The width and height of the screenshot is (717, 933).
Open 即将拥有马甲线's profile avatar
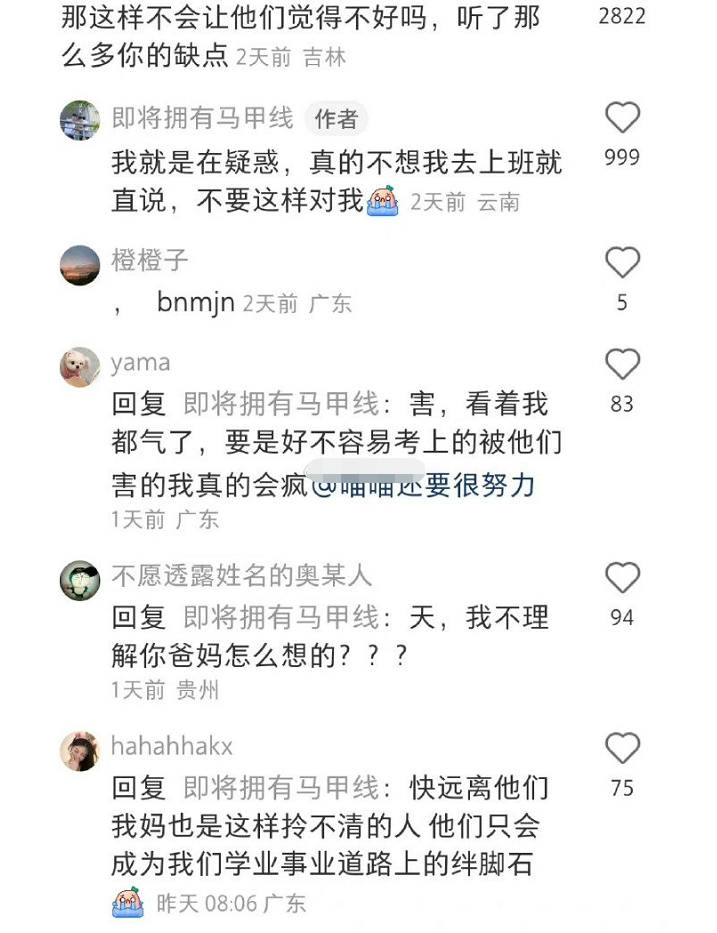tap(80, 120)
